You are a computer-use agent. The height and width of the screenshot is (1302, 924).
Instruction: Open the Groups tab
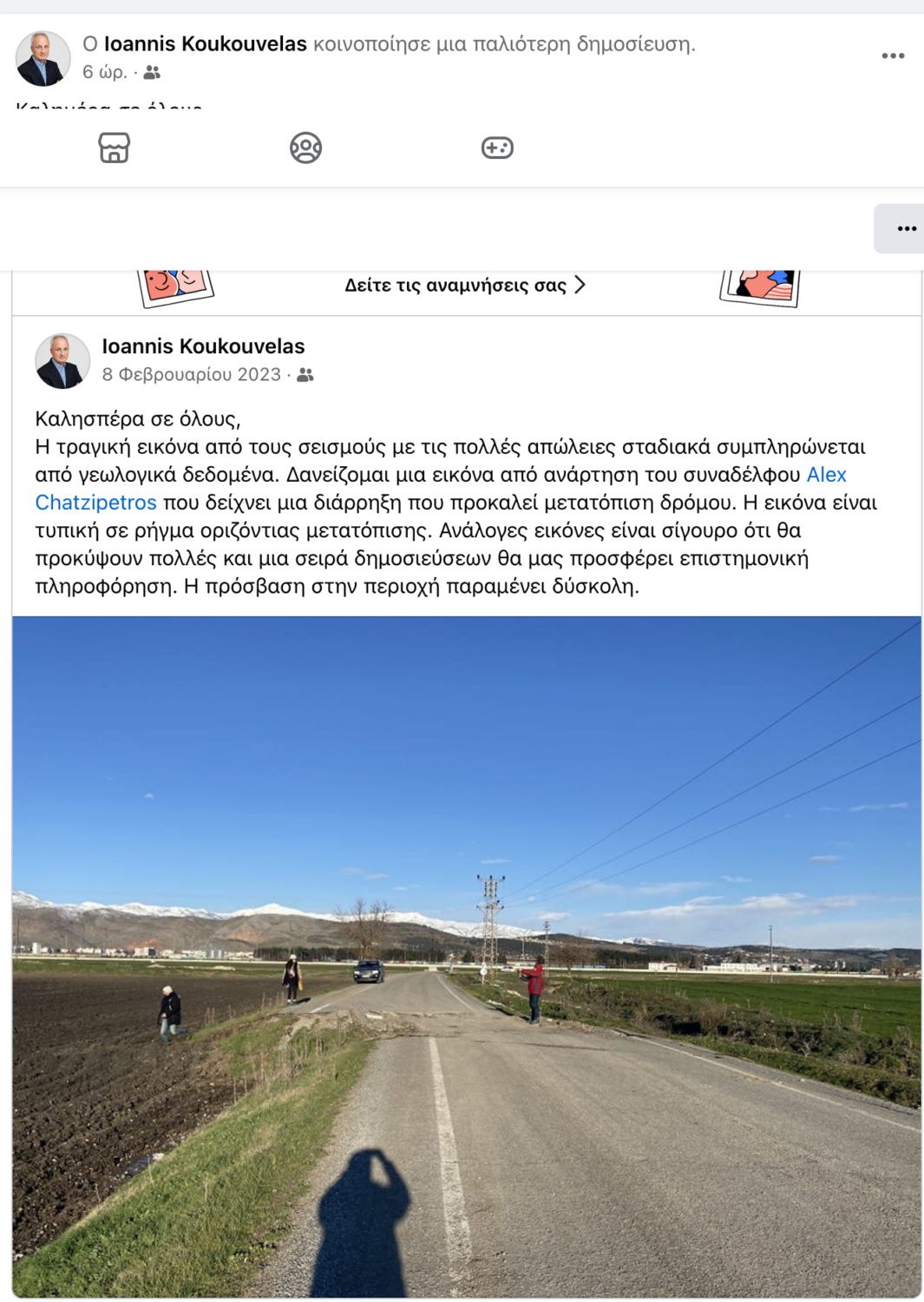[305, 148]
